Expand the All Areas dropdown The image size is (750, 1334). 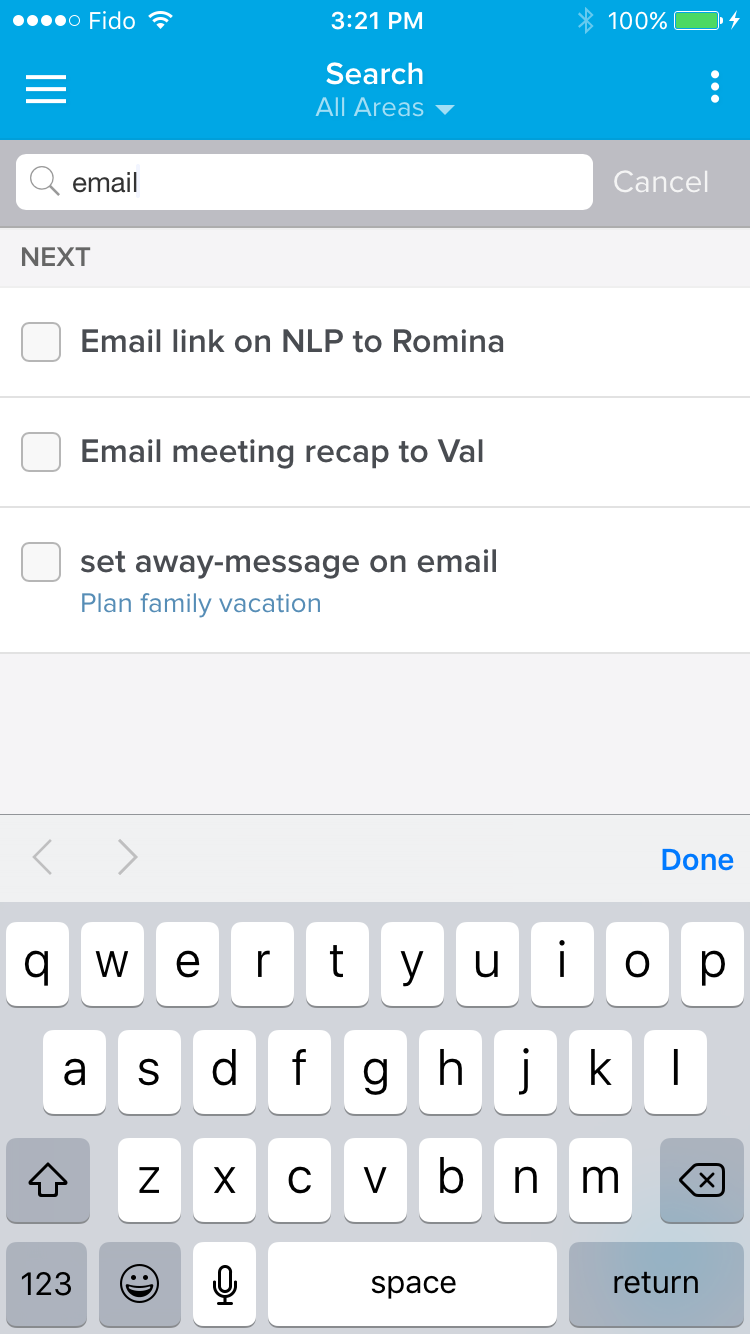[385, 108]
